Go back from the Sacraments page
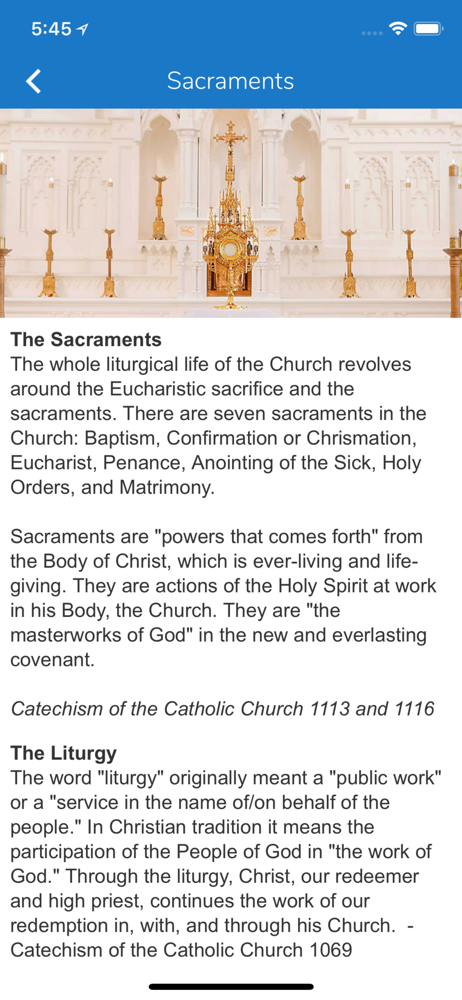 point(33,82)
